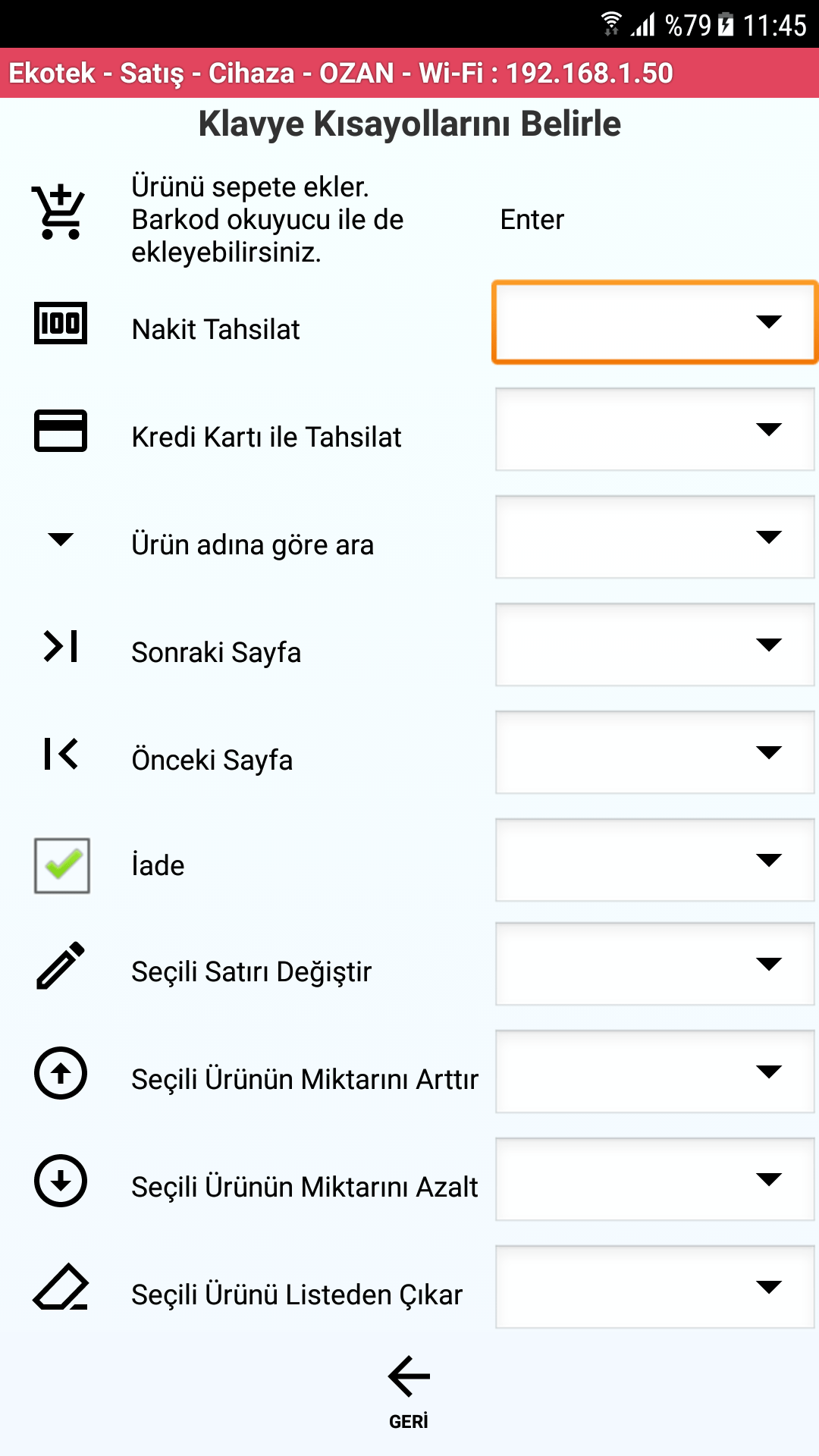Viewport: 819px width, 1456px height.
Task: Click the Kredi Kartı ile Tahsilat card icon
Action: pyautogui.click(x=61, y=431)
